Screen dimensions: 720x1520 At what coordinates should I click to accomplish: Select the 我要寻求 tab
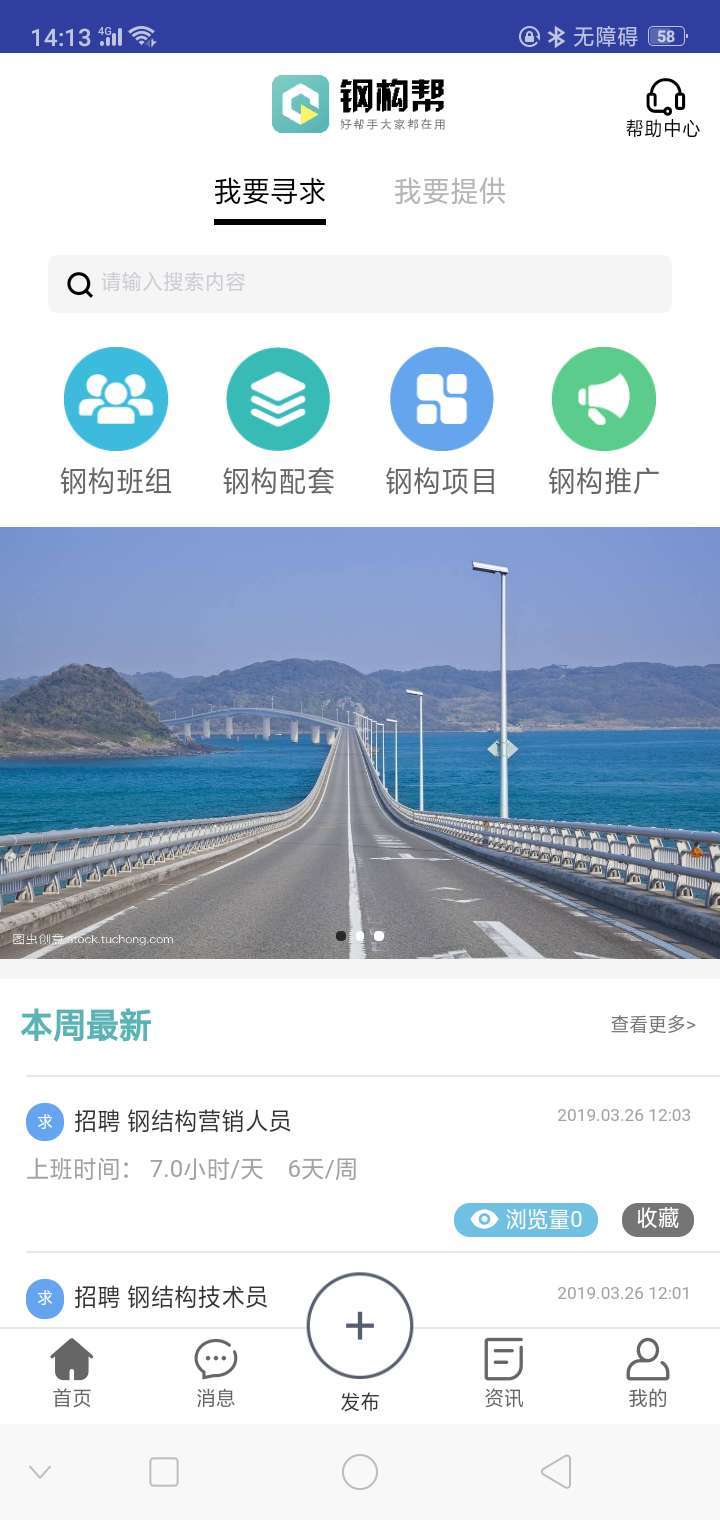pyautogui.click(x=270, y=191)
